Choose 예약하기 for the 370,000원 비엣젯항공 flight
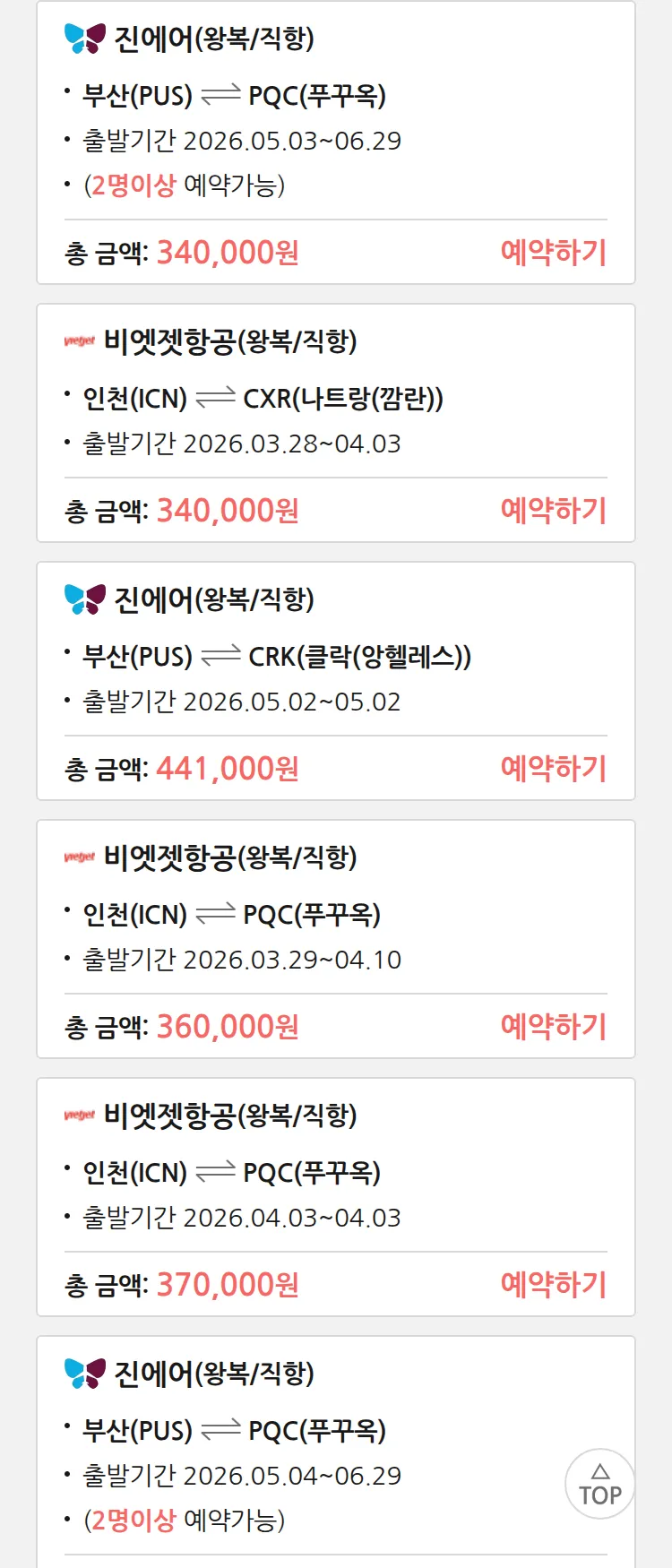Viewport: 672px width, 1568px height. tap(553, 1285)
